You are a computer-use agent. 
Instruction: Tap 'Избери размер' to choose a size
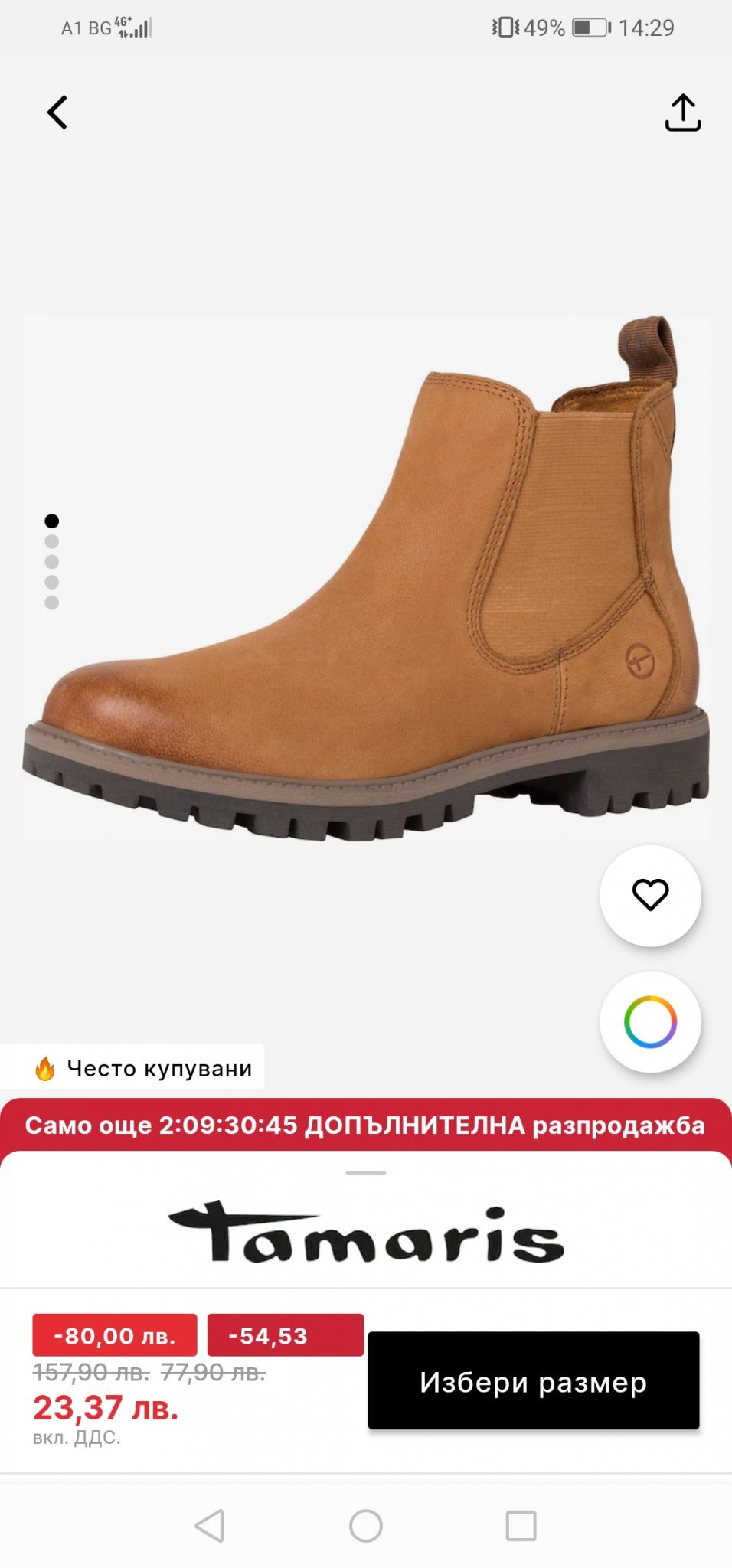pos(533,1382)
